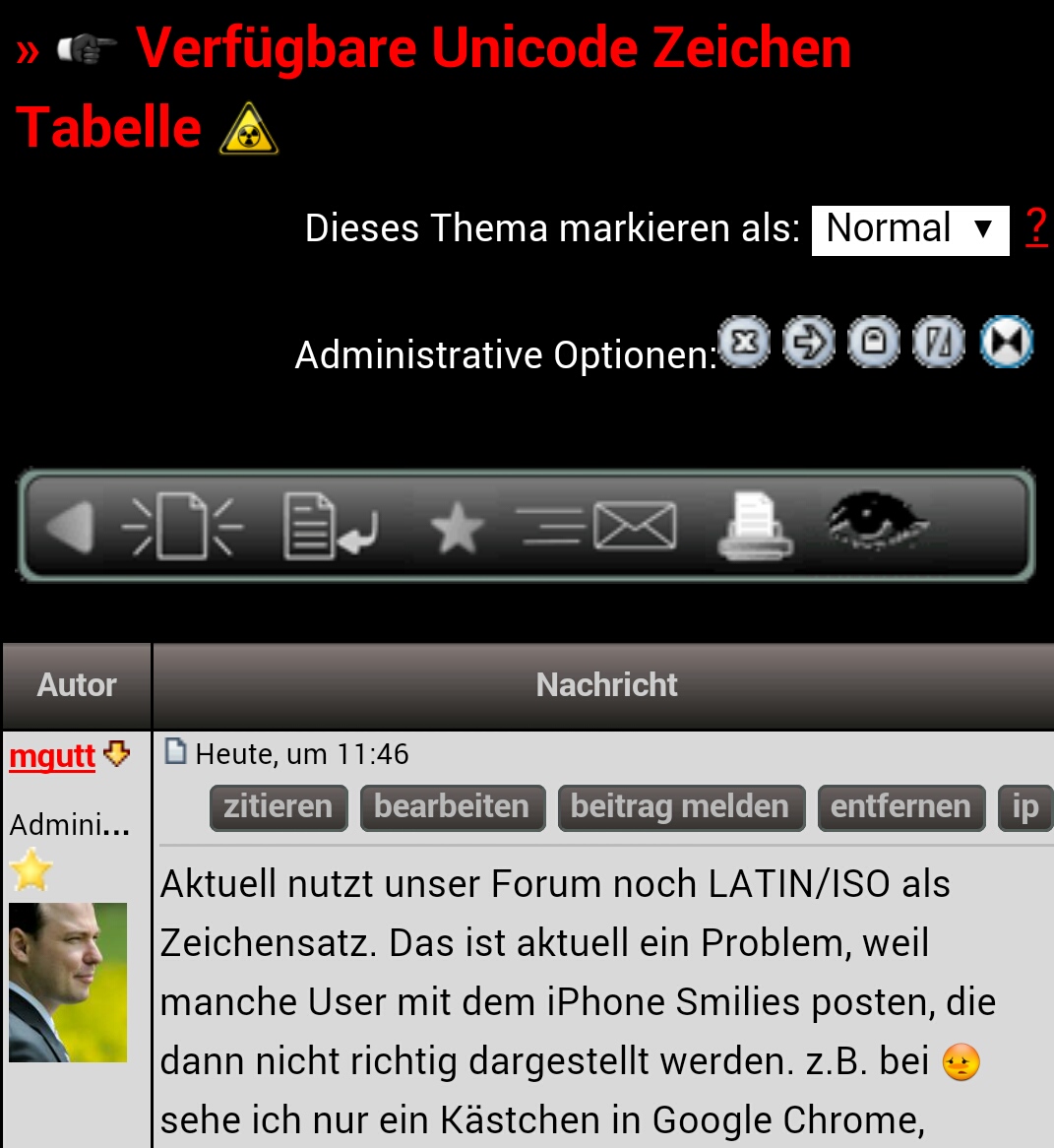Tap the split topic admin icon
The image size is (1054, 1148).
tap(938, 343)
